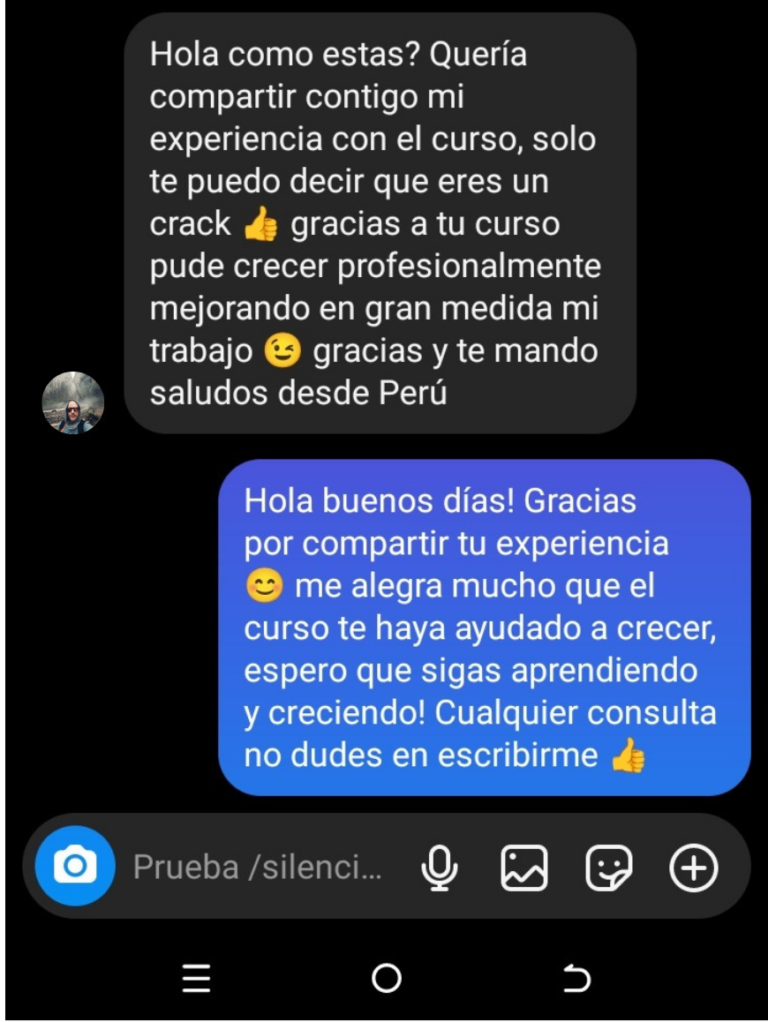Viewport: 768px width, 1022px height.
Task: Go to the system home screen
Action: click(x=386, y=979)
